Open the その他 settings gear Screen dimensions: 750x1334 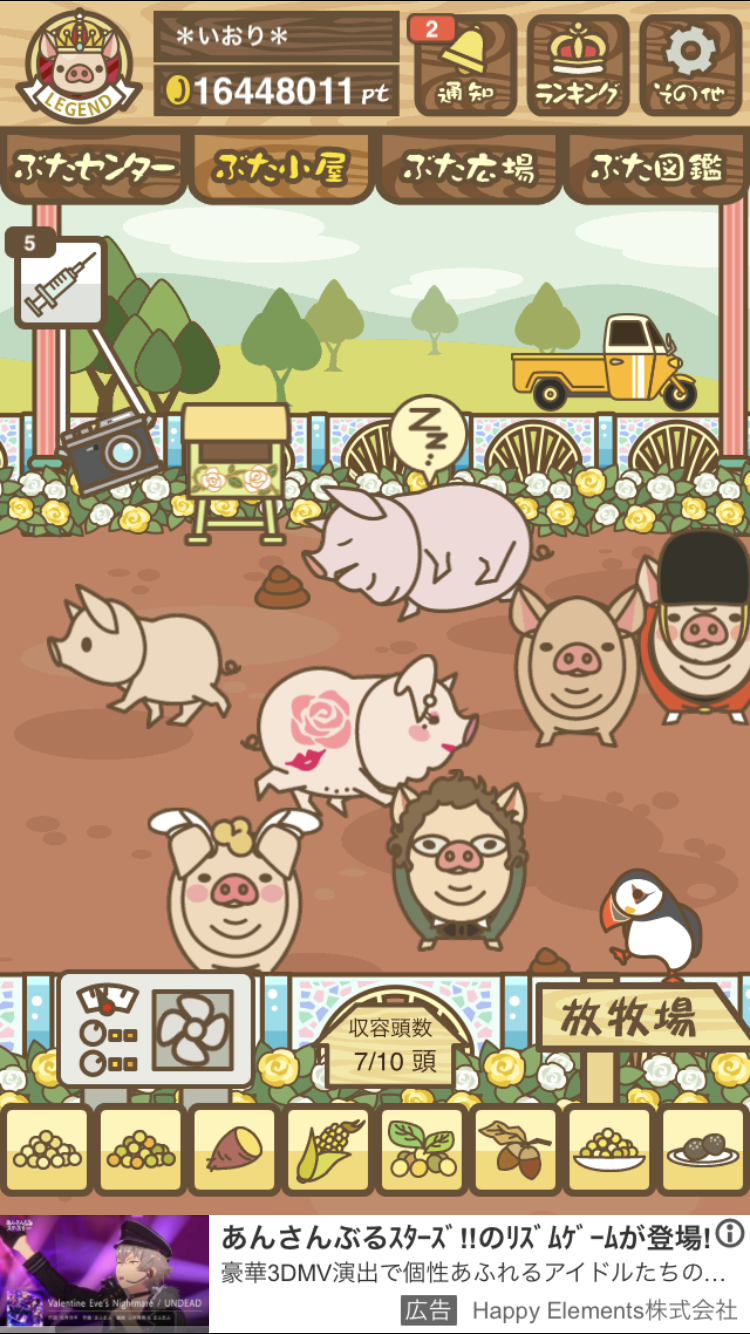(691, 65)
